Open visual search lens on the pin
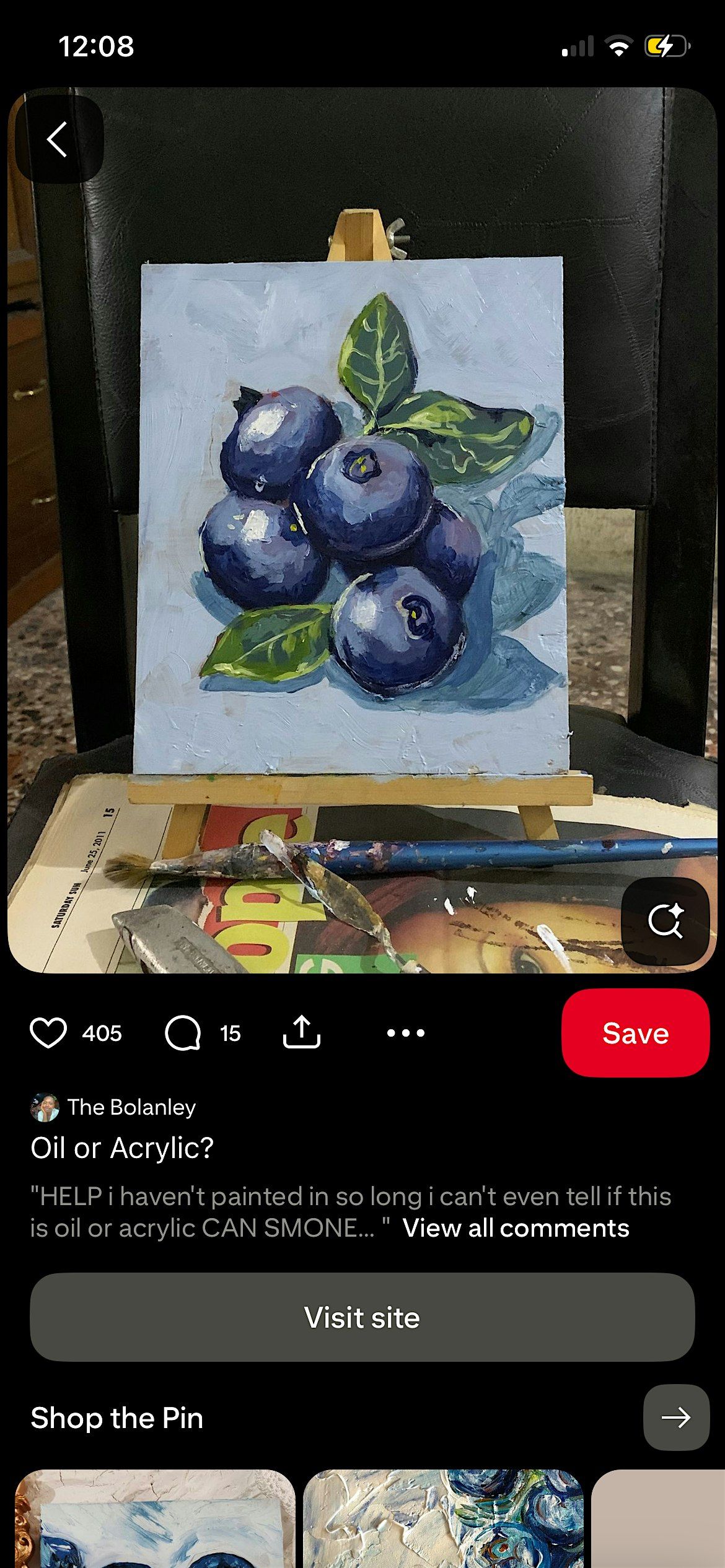The height and width of the screenshot is (1568, 725). (x=665, y=921)
